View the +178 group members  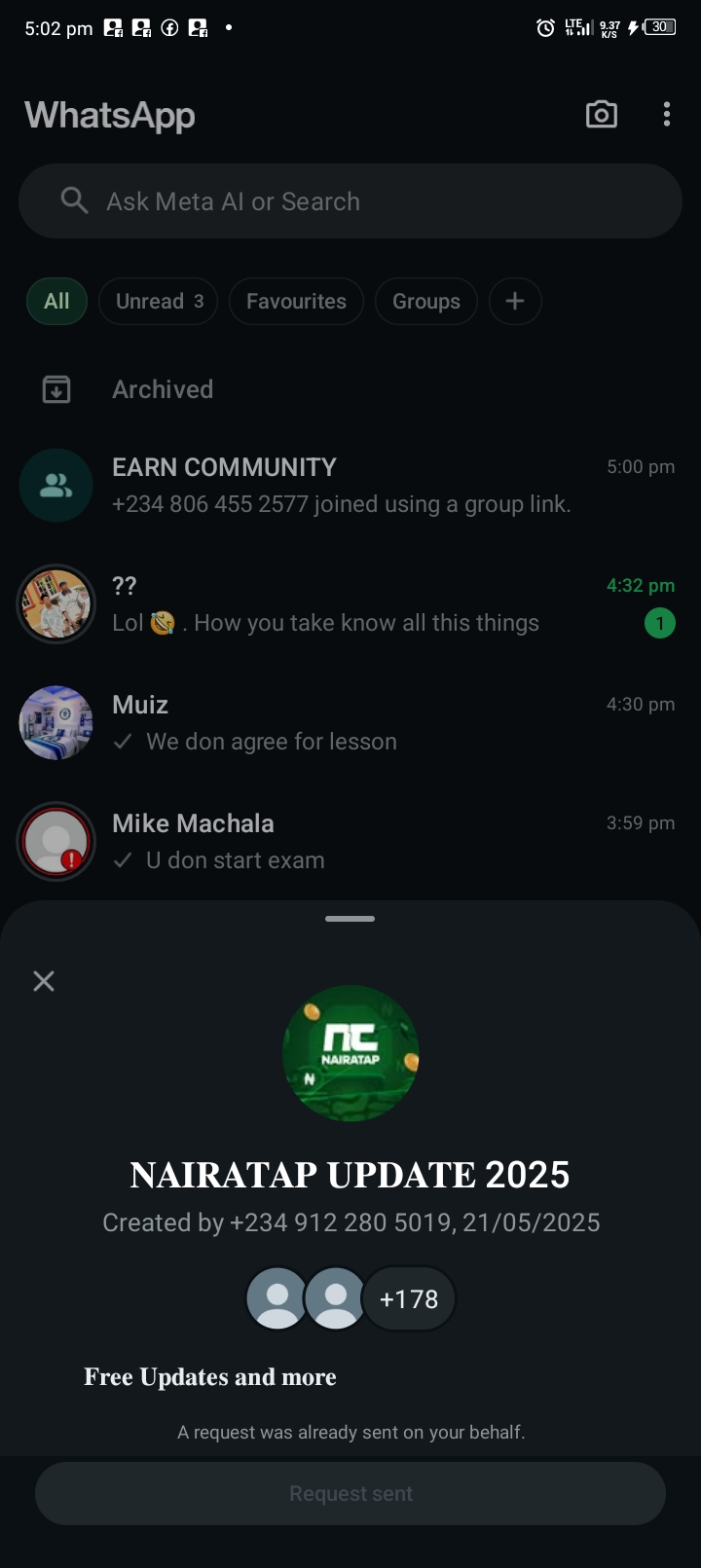[409, 1299]
